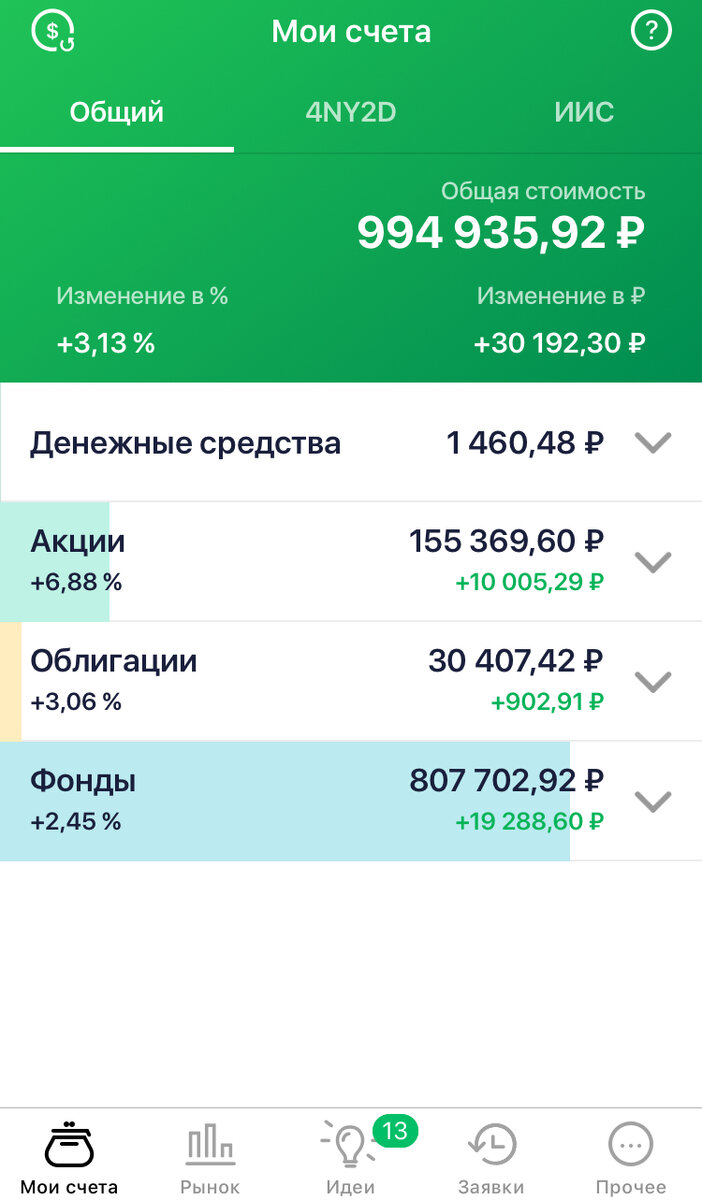Open Рынок in the bottom navigation
702x1200 pixels.
210,1156
